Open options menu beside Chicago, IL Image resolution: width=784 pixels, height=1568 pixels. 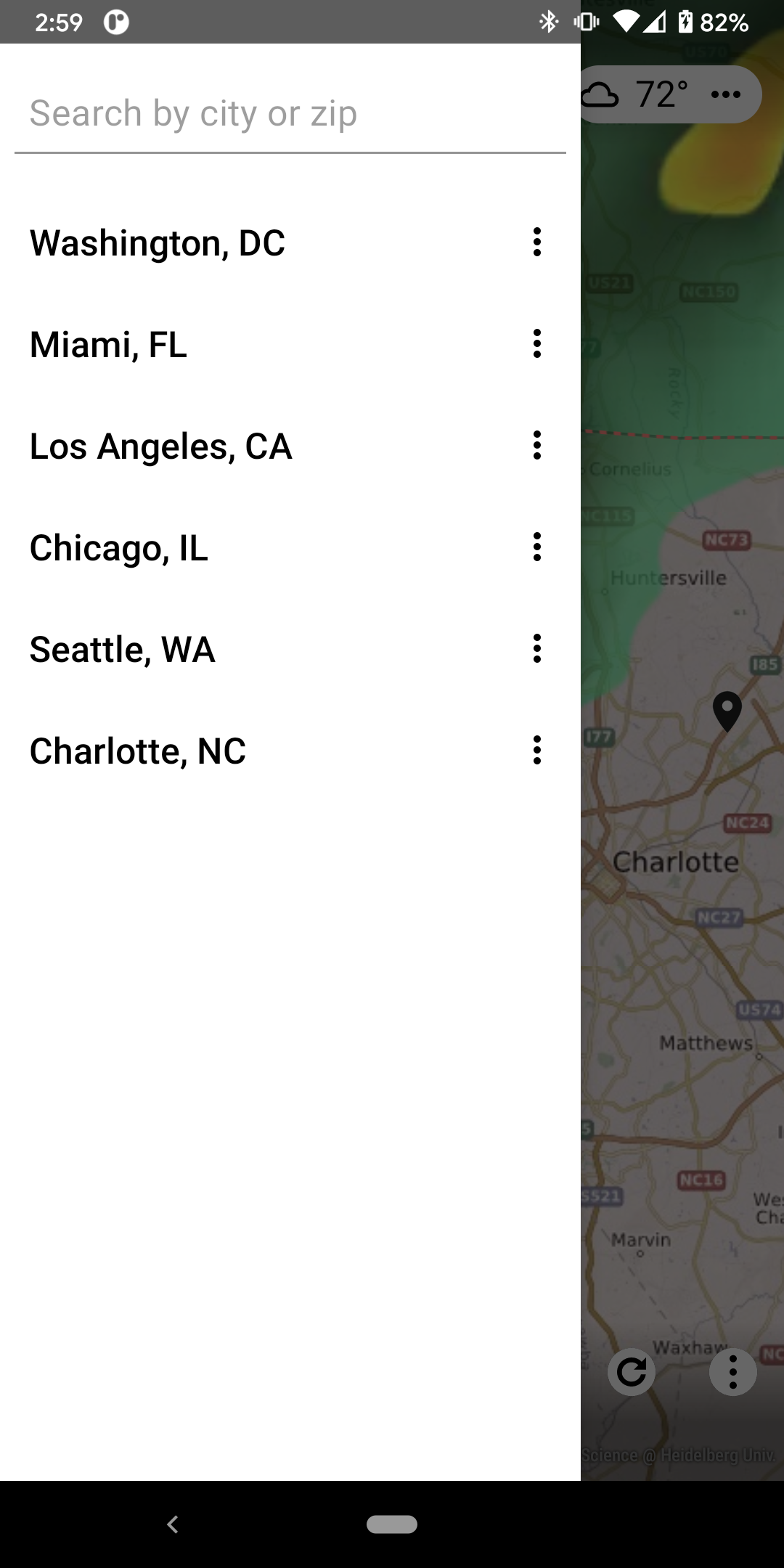537,547
